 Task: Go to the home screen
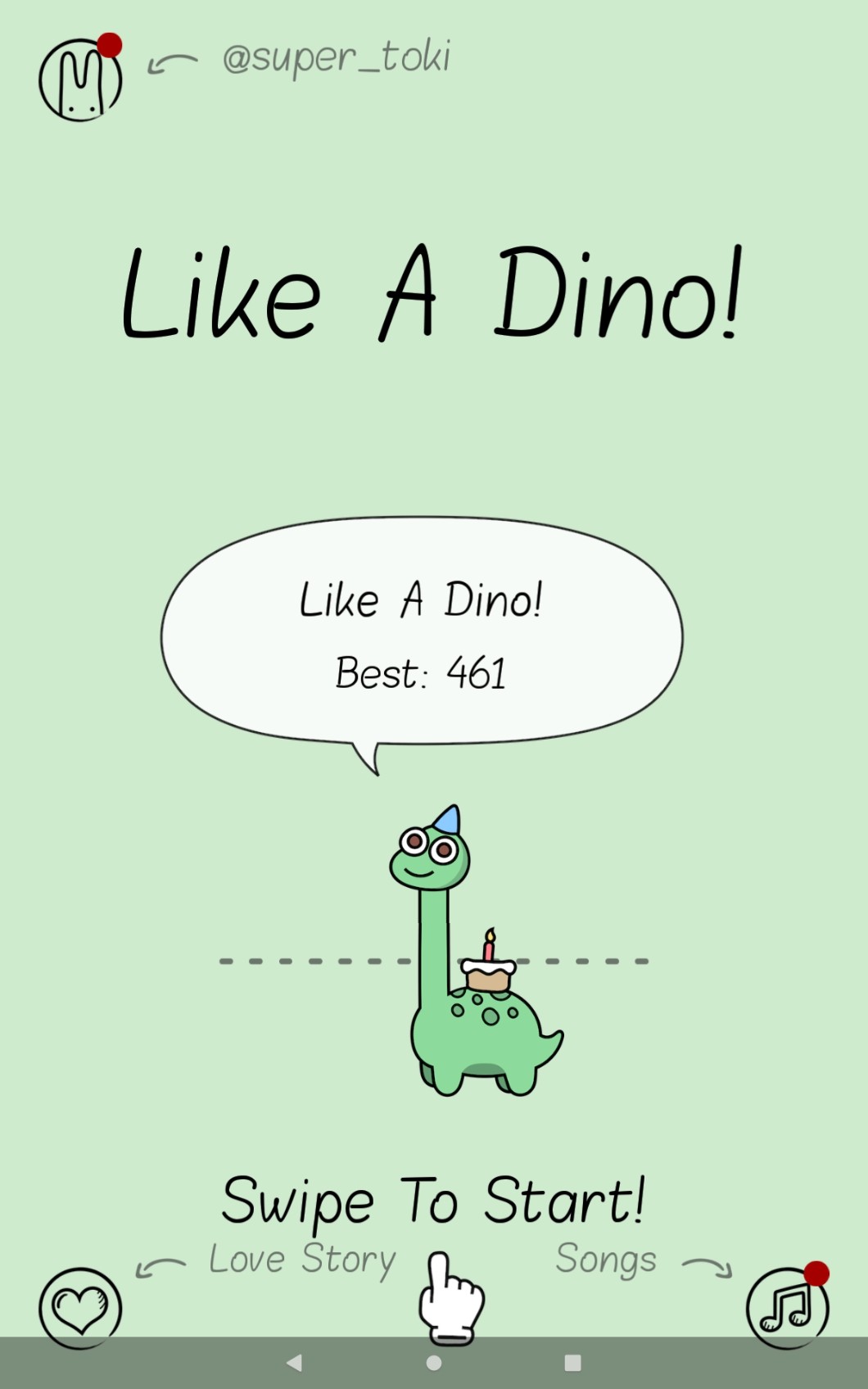(434, 1363)
